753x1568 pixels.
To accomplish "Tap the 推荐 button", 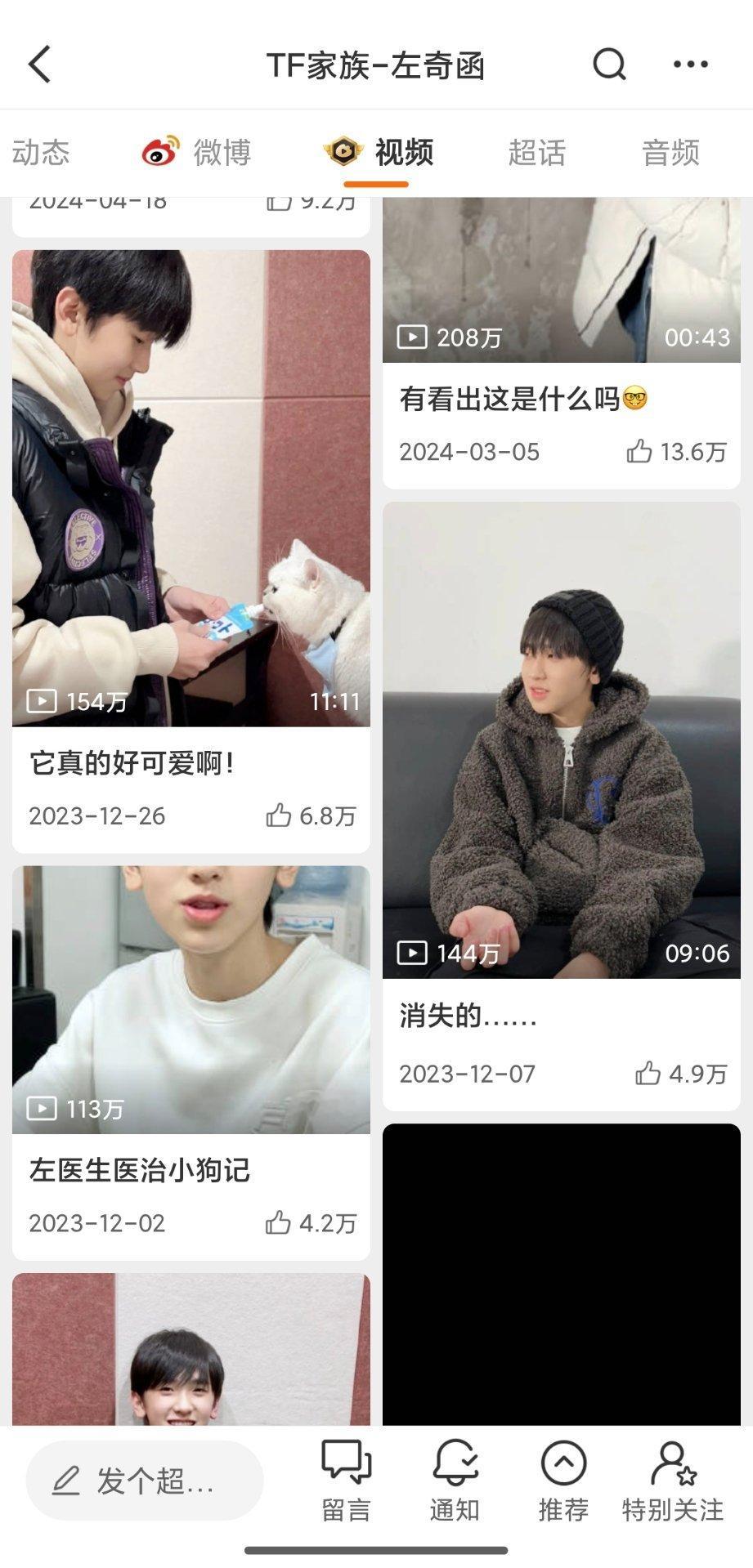I will click(563, 1481).
